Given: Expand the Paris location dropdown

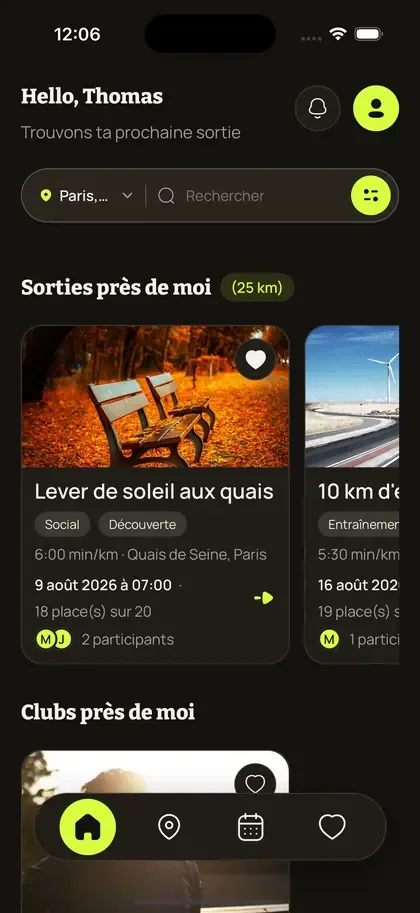Looking at the screenshot, I should click(87, 196).
